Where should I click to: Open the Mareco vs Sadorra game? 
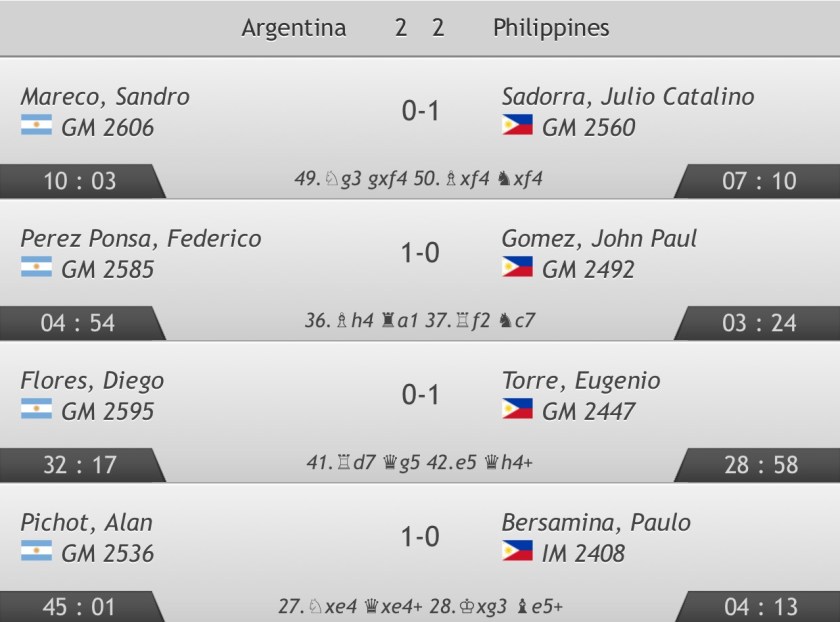pyautogui.click(x=420, y=111)
